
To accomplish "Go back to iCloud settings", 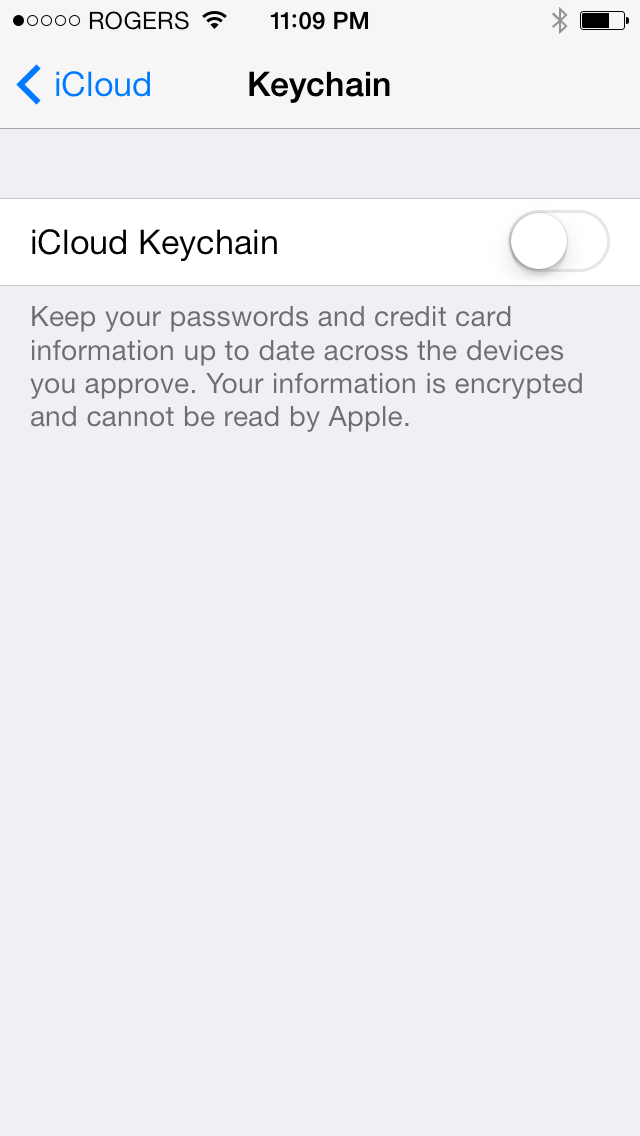I will (83, 85).
